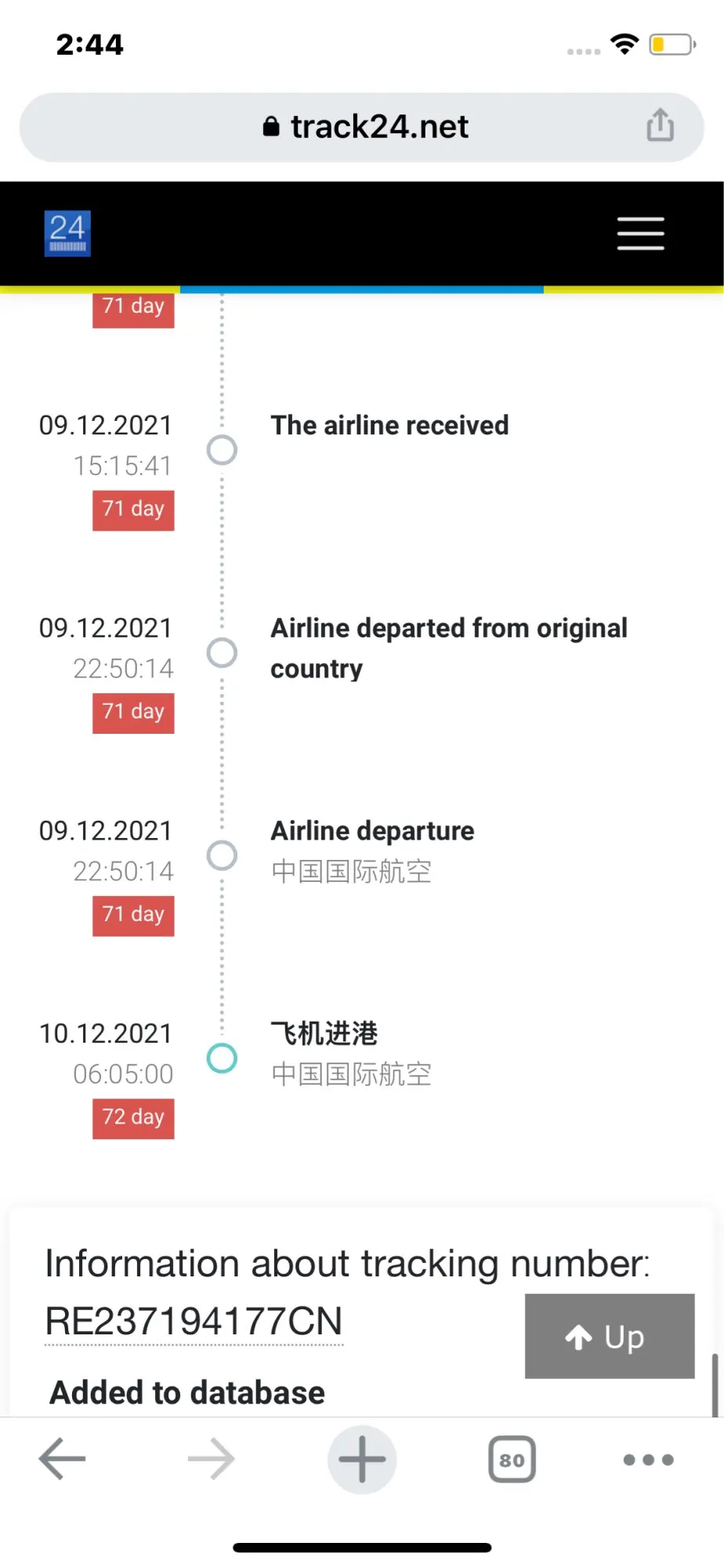Viewport: 724px width, 1568px height.
Task: Open the hamburger menu
Action: pos(640,234)
